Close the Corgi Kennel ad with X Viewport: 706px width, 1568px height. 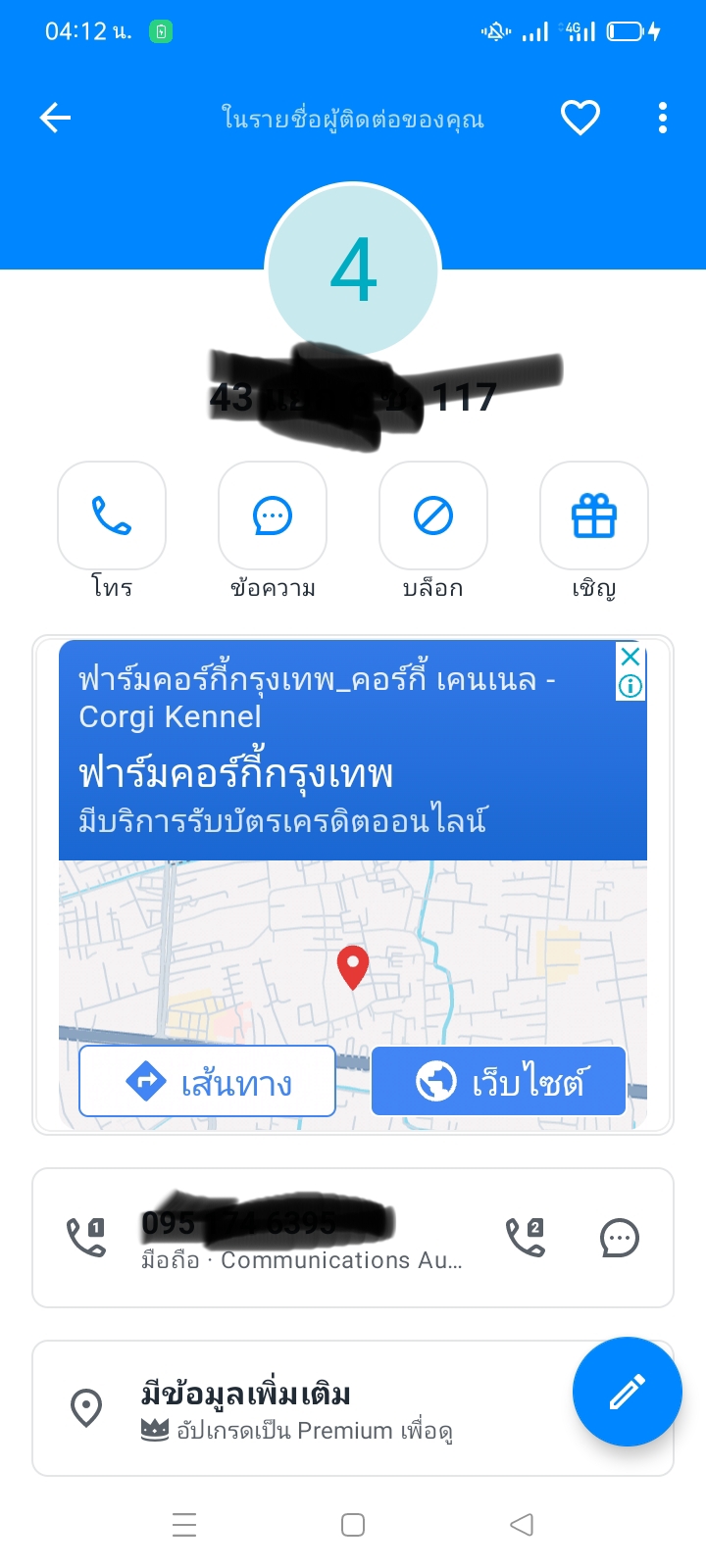630,657
